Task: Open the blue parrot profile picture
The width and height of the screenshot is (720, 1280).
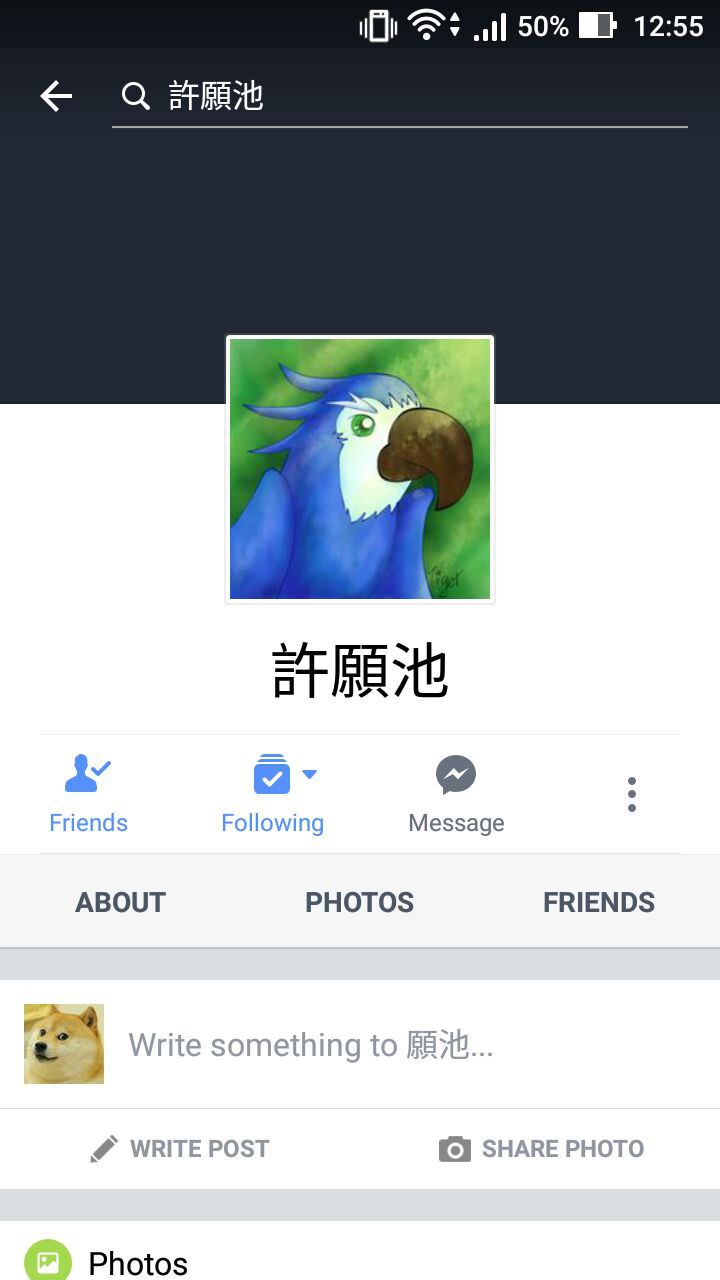Action: 360,469
